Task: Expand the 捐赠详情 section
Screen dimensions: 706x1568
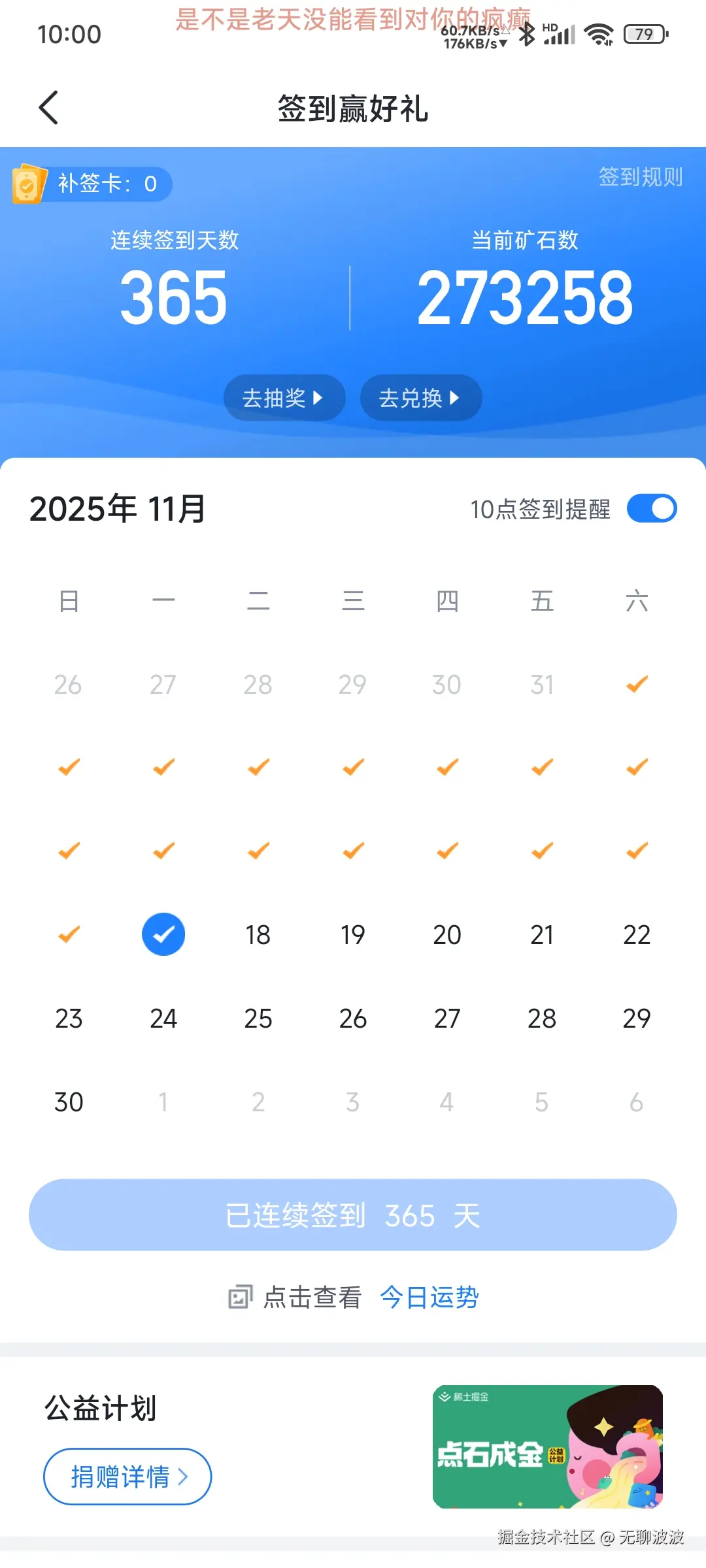Action: coord(127,1477)
